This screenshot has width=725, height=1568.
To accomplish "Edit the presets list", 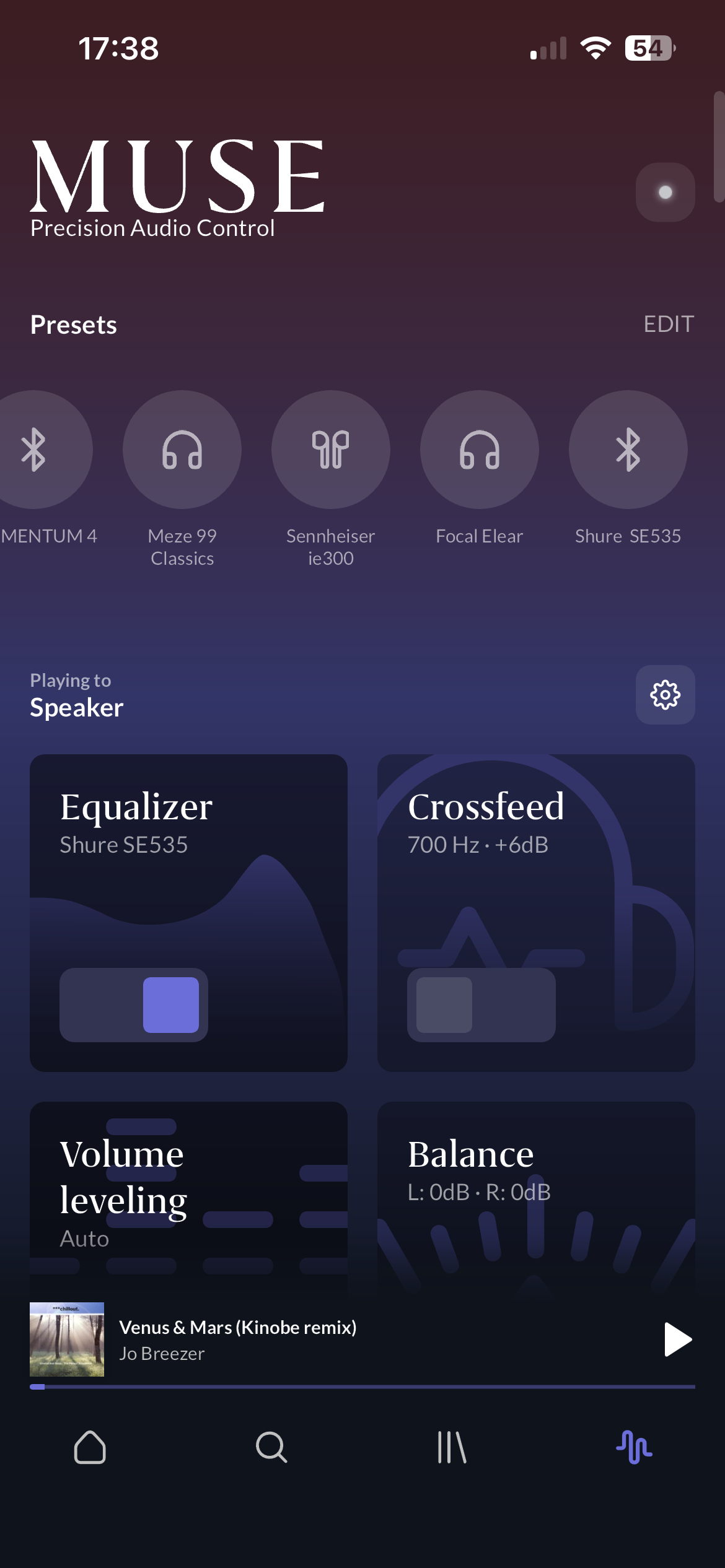I will click(x=668, y=324).
